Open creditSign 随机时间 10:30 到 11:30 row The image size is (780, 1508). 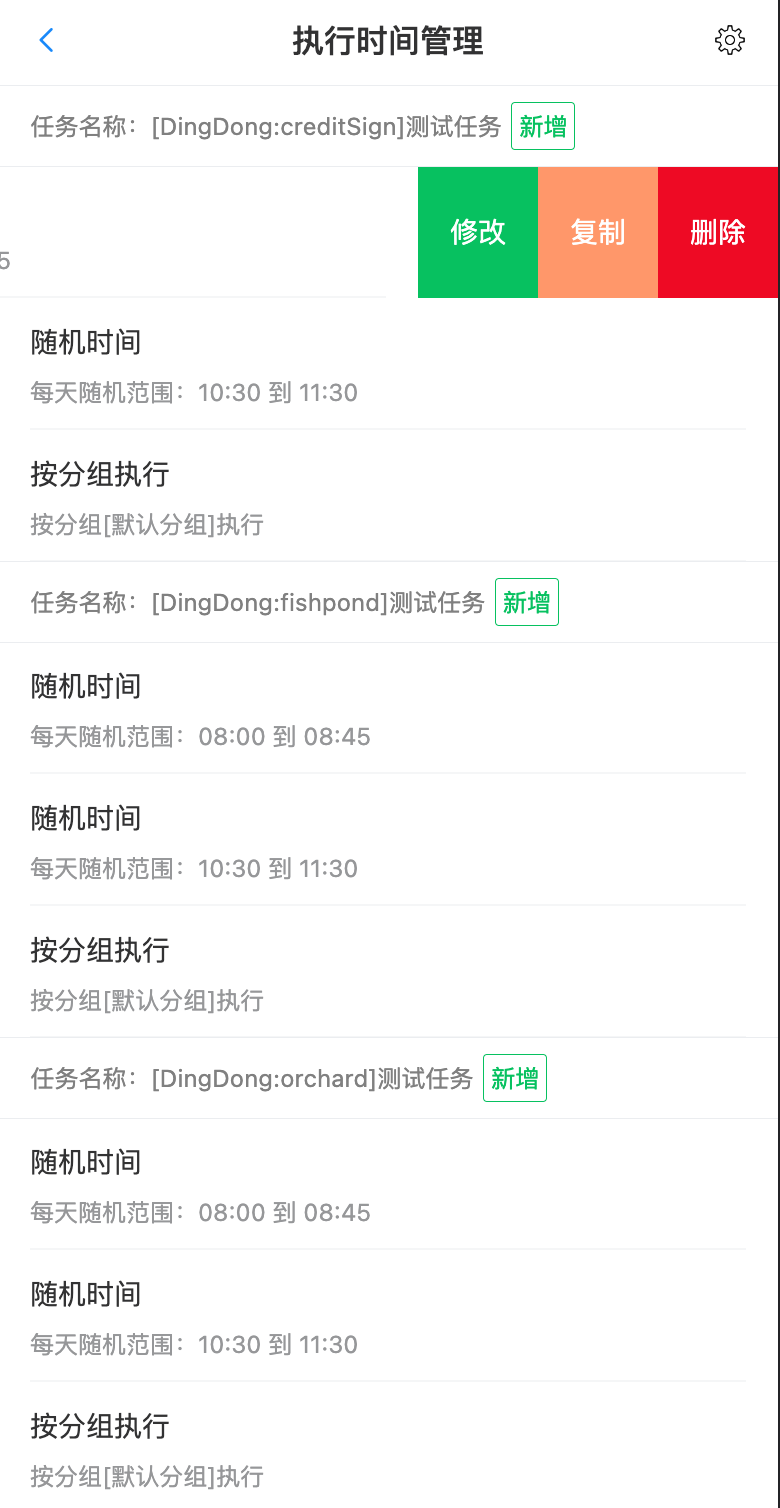point(388,366)
